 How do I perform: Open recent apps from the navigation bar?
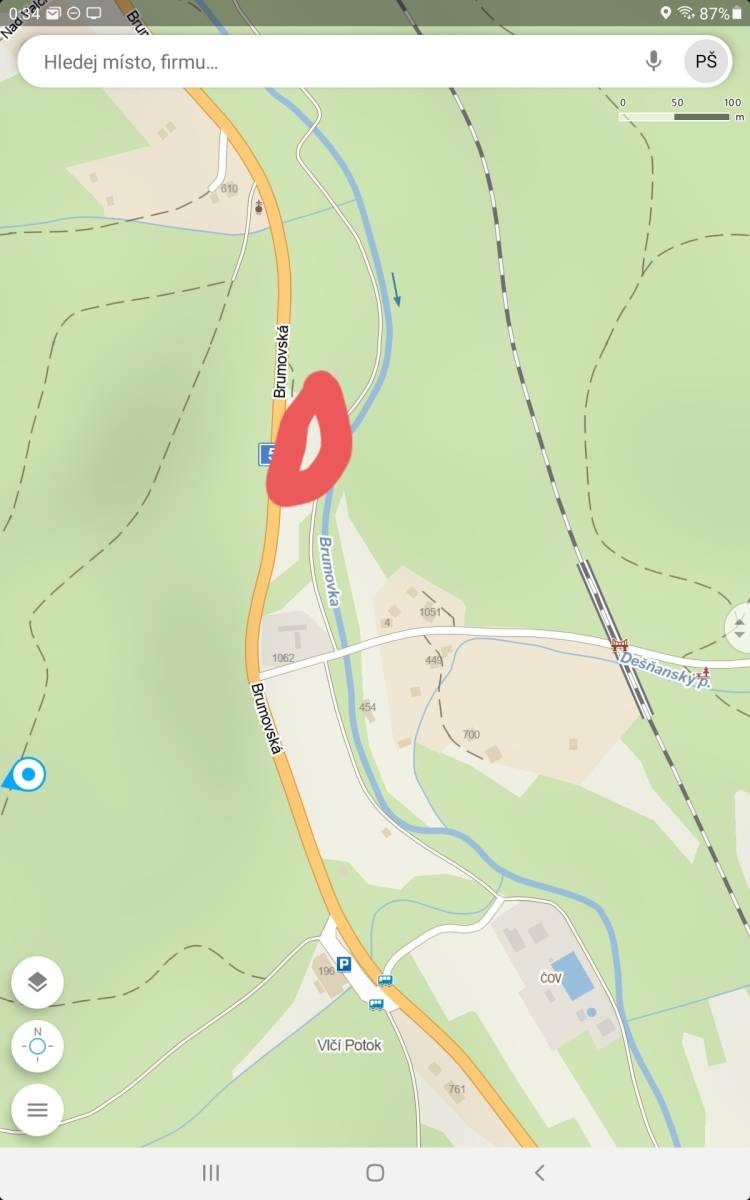(x=210, y=1173)
